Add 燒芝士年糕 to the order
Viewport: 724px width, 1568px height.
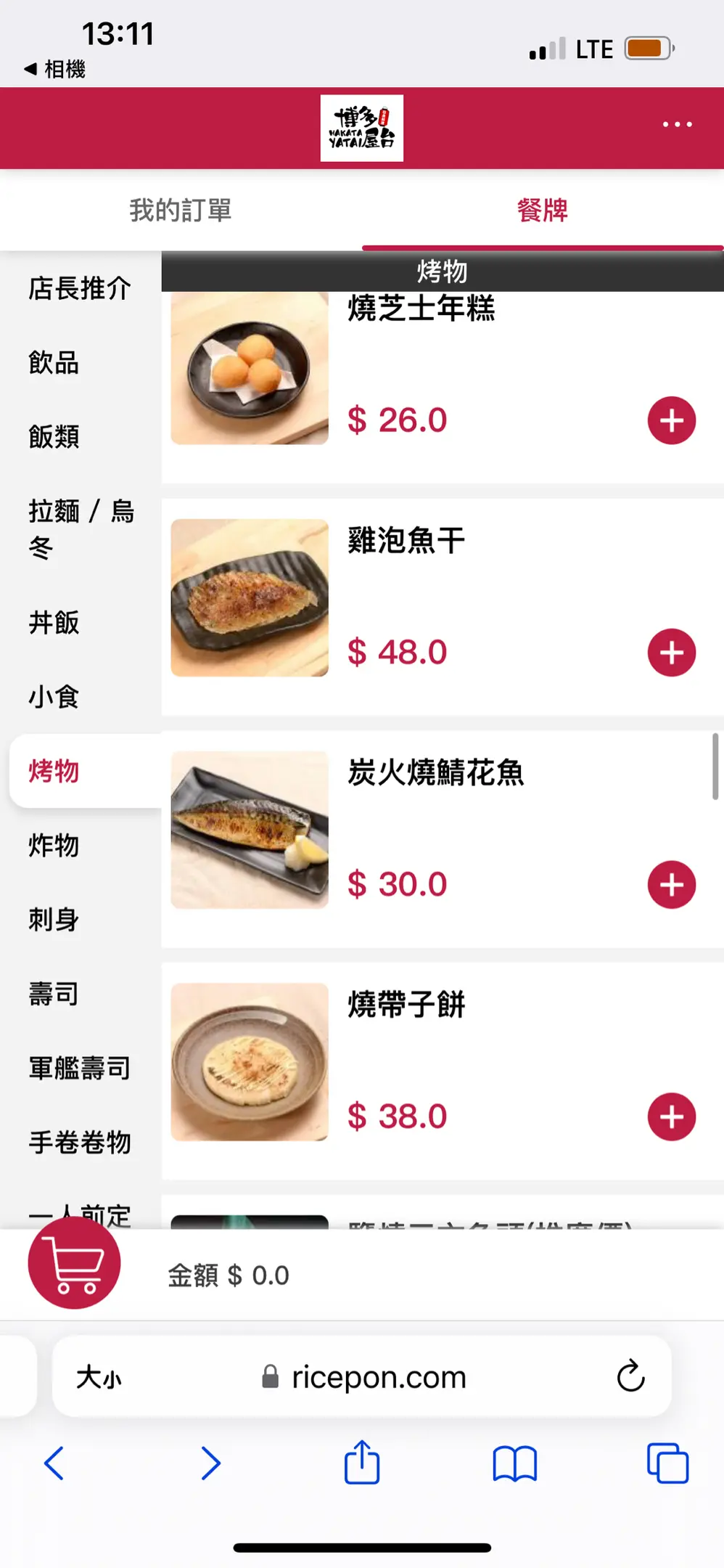(671, 420)
